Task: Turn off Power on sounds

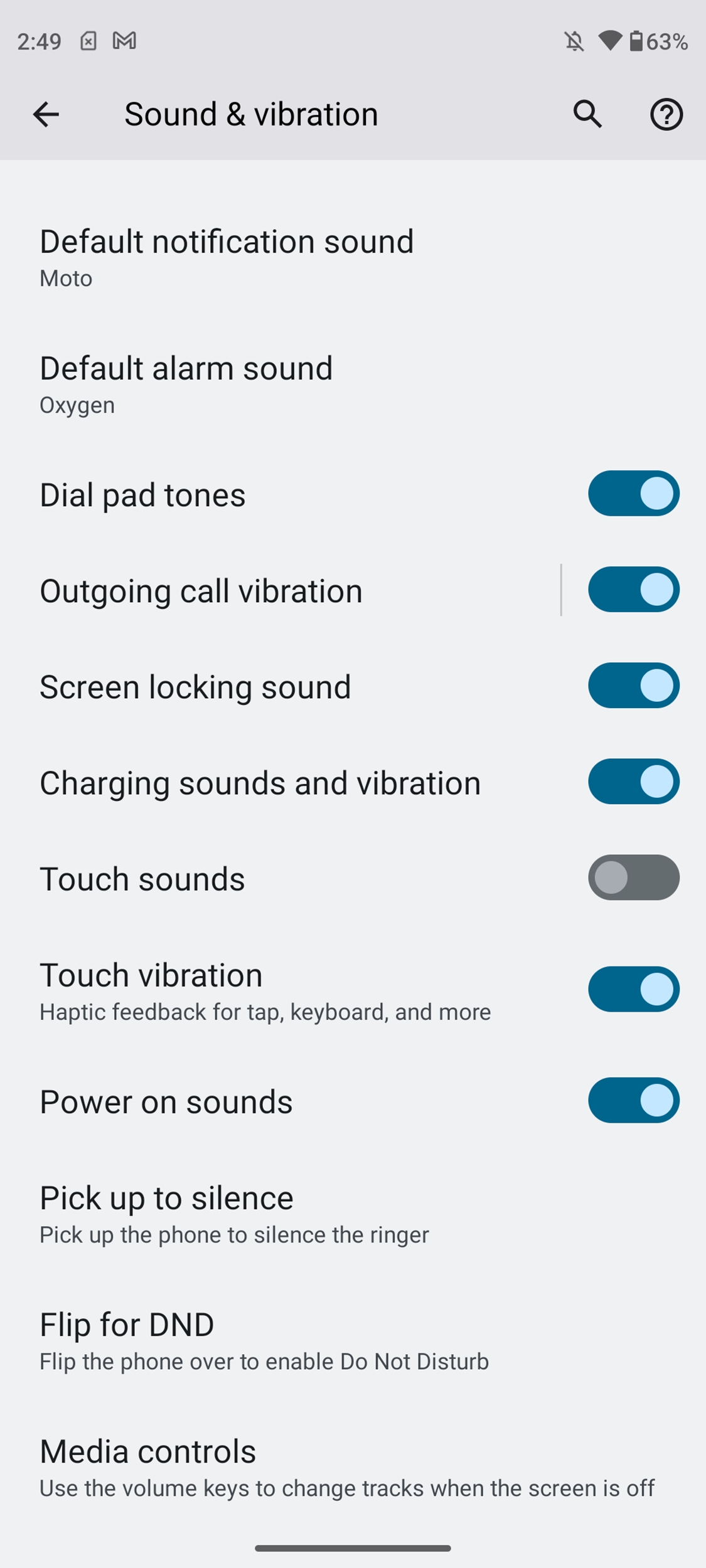Action: coord(634,1100)
